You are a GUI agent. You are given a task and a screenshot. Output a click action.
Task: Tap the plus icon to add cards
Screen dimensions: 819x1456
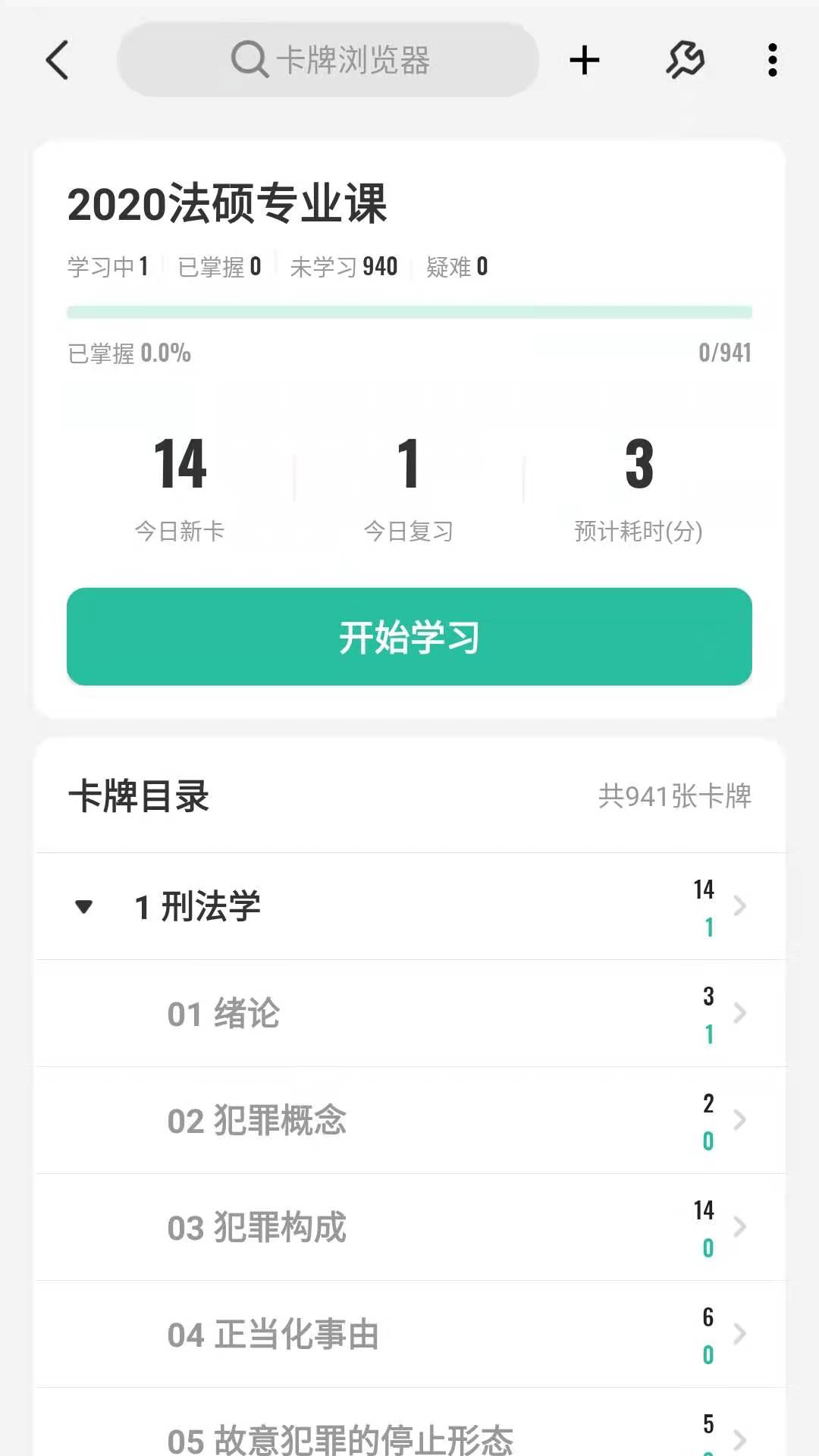584,61
